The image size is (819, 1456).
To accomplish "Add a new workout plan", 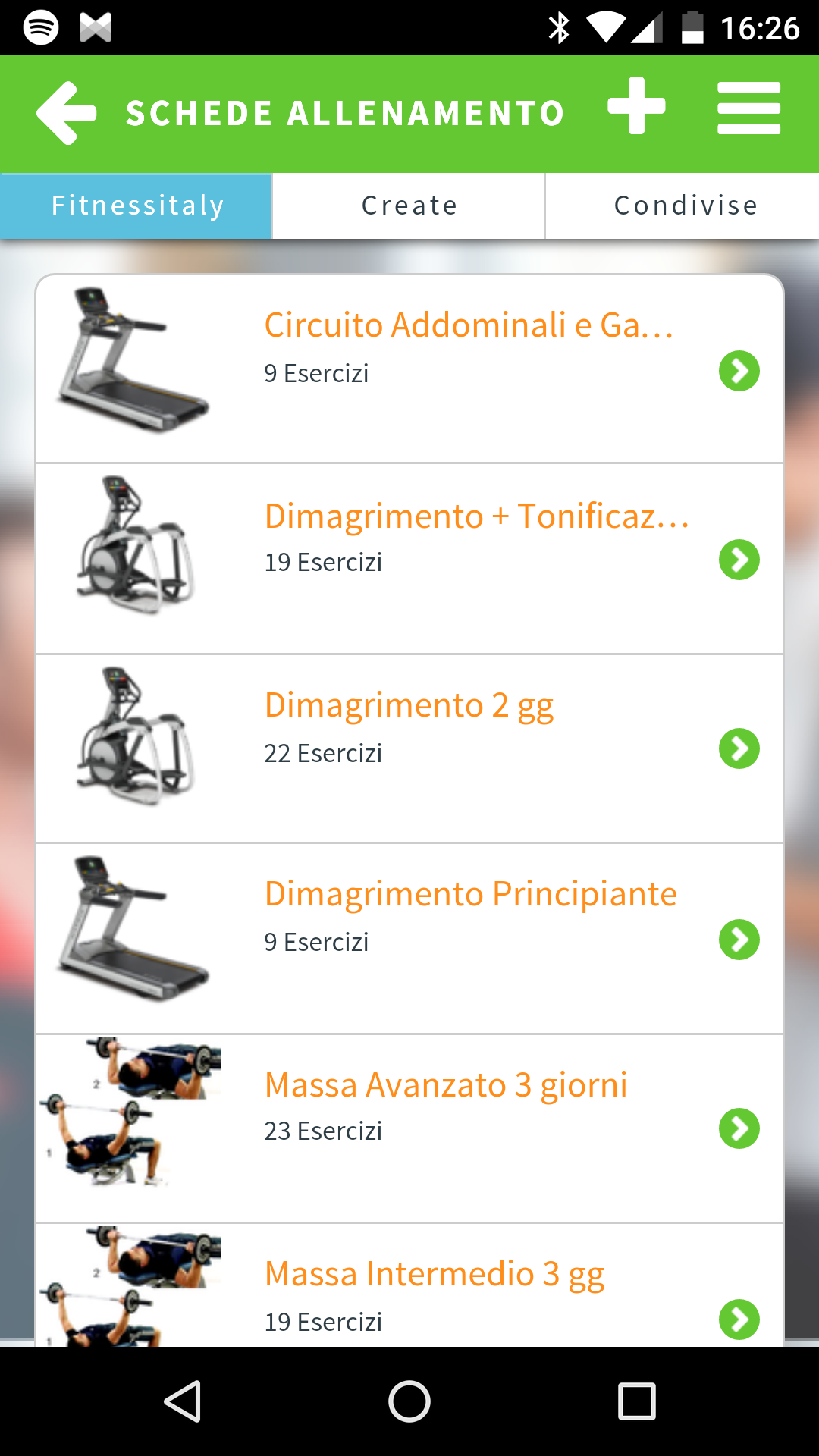I will point(636,107).
